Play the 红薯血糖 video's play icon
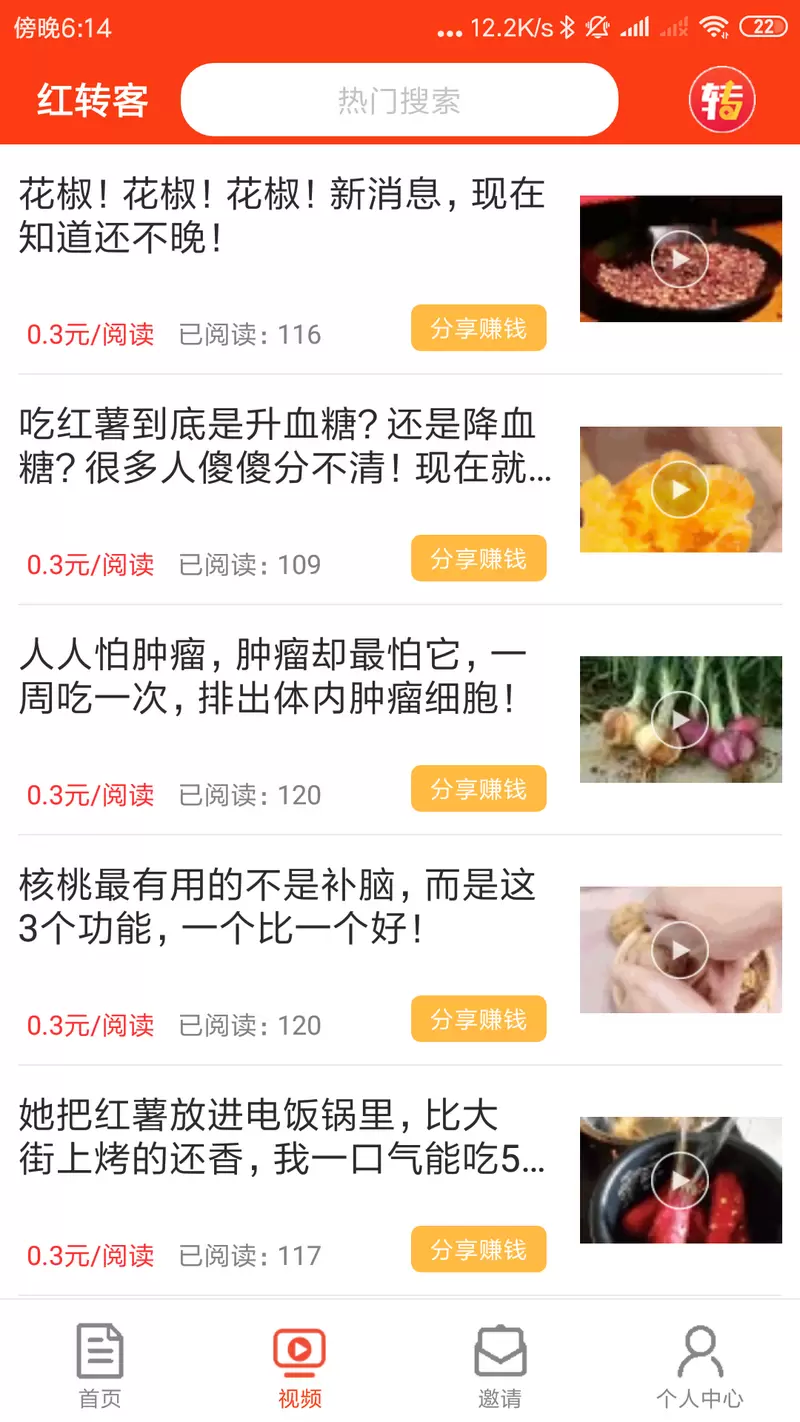Screen dimensions: 800x1422 (x=681, y=489)
